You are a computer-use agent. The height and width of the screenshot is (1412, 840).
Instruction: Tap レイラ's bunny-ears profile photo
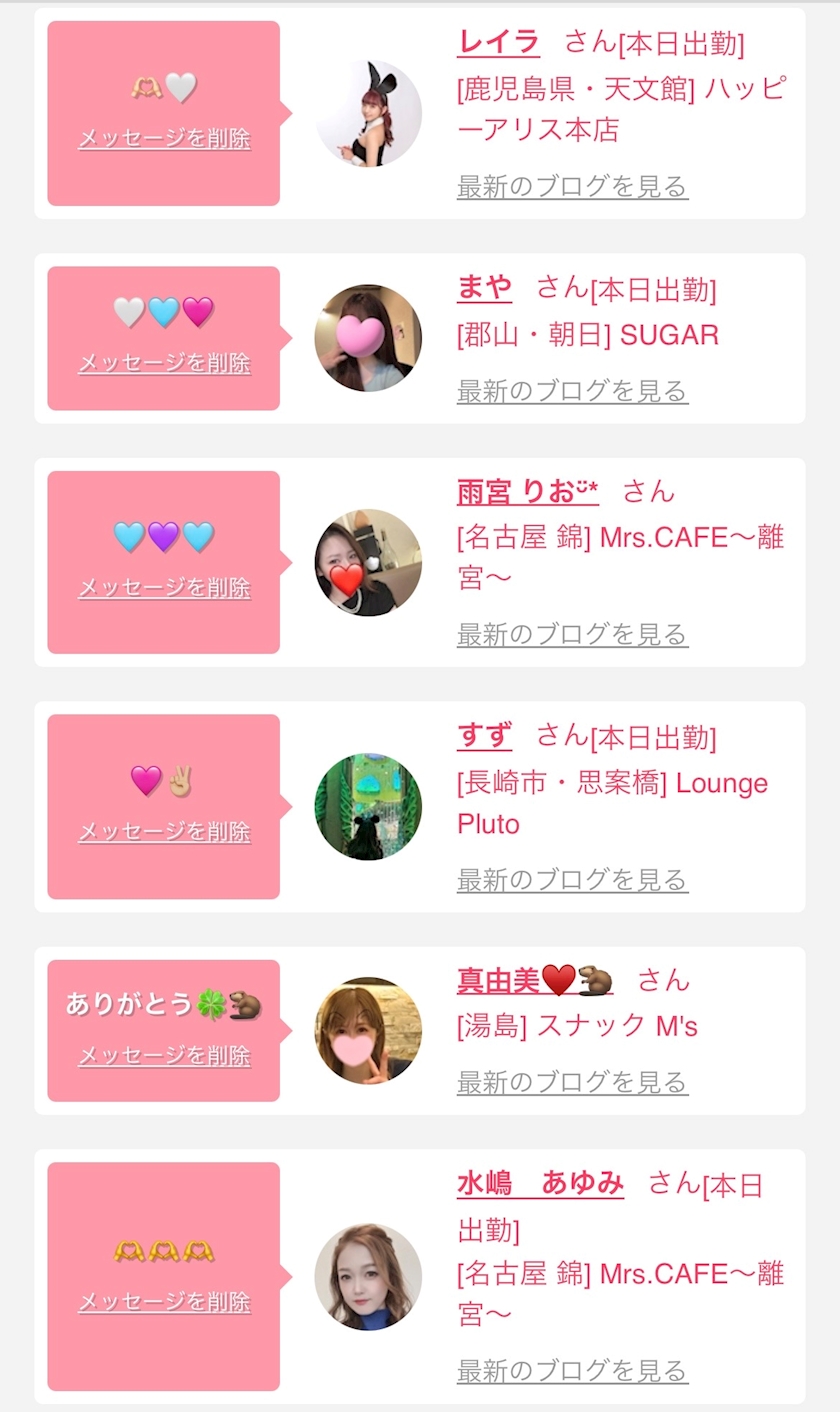pos(368,113)
